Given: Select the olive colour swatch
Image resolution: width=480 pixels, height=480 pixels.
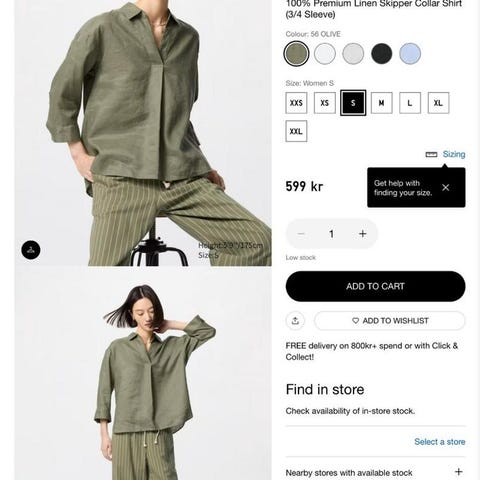Looking at the screenshot, I should (x=296, y=53).
